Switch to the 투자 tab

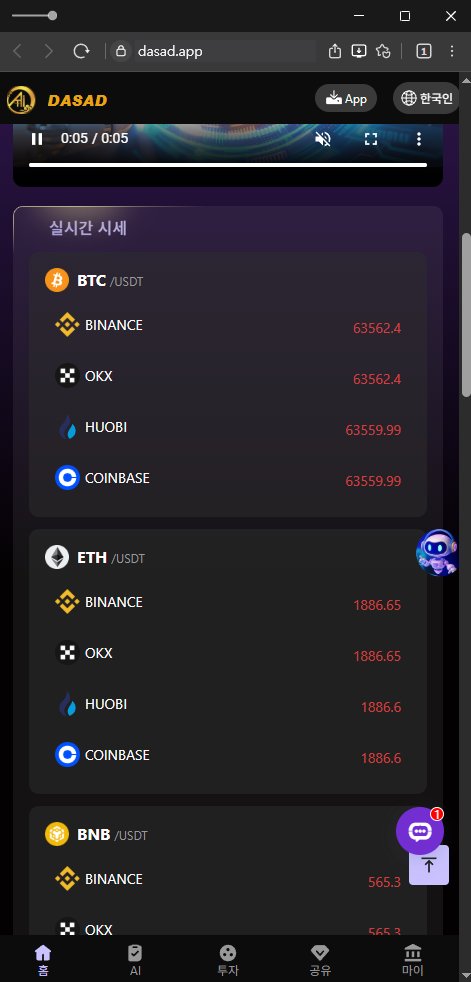[228, 961]
